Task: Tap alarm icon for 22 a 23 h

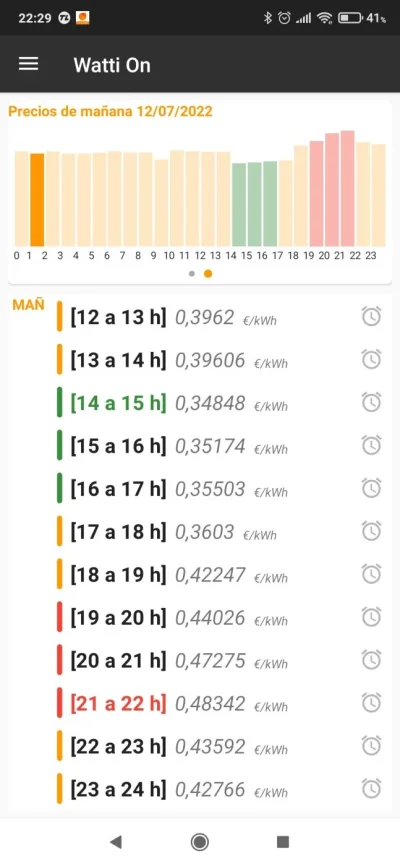Action: (371, 746)
